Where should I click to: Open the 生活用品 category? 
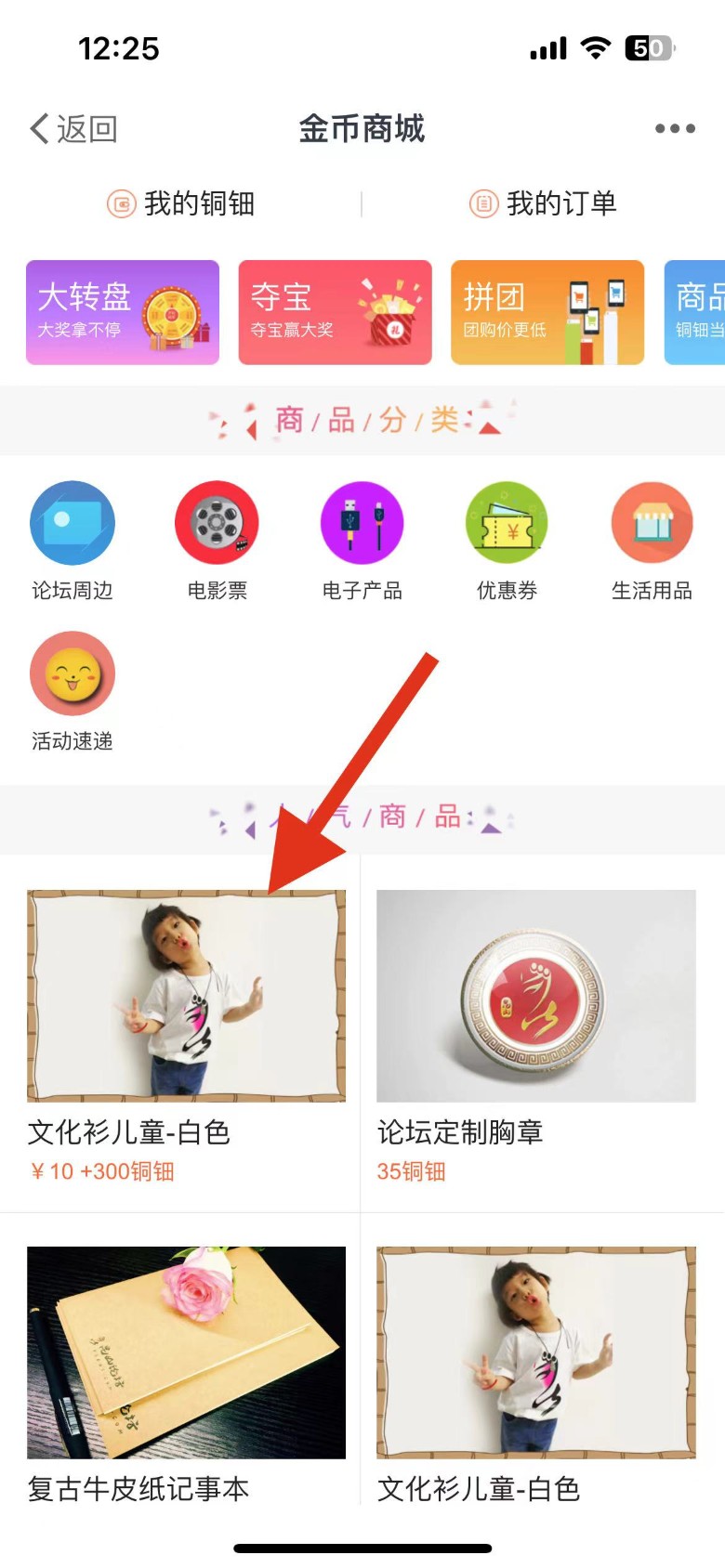[x=652, y=539]
